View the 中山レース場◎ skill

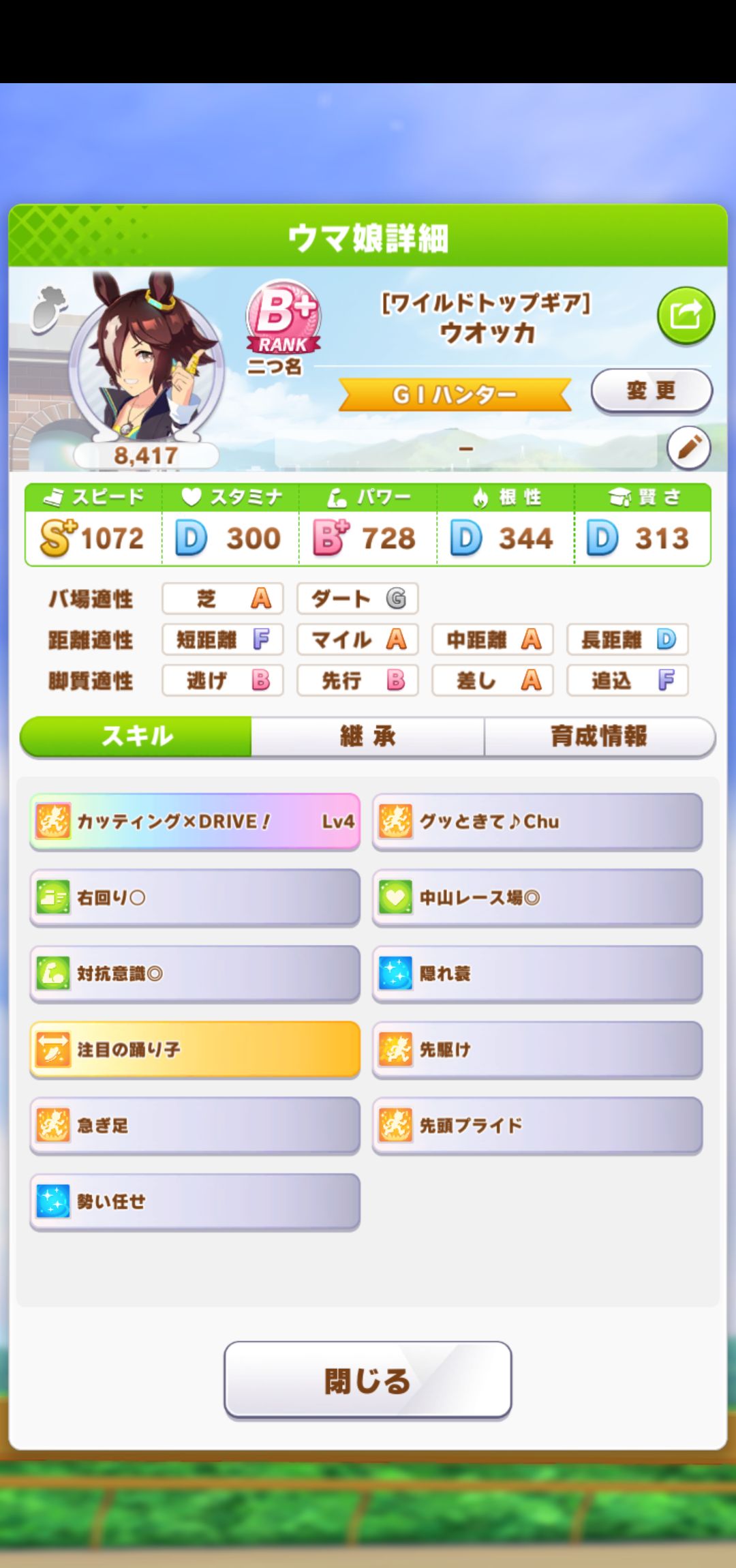point(537,897)
